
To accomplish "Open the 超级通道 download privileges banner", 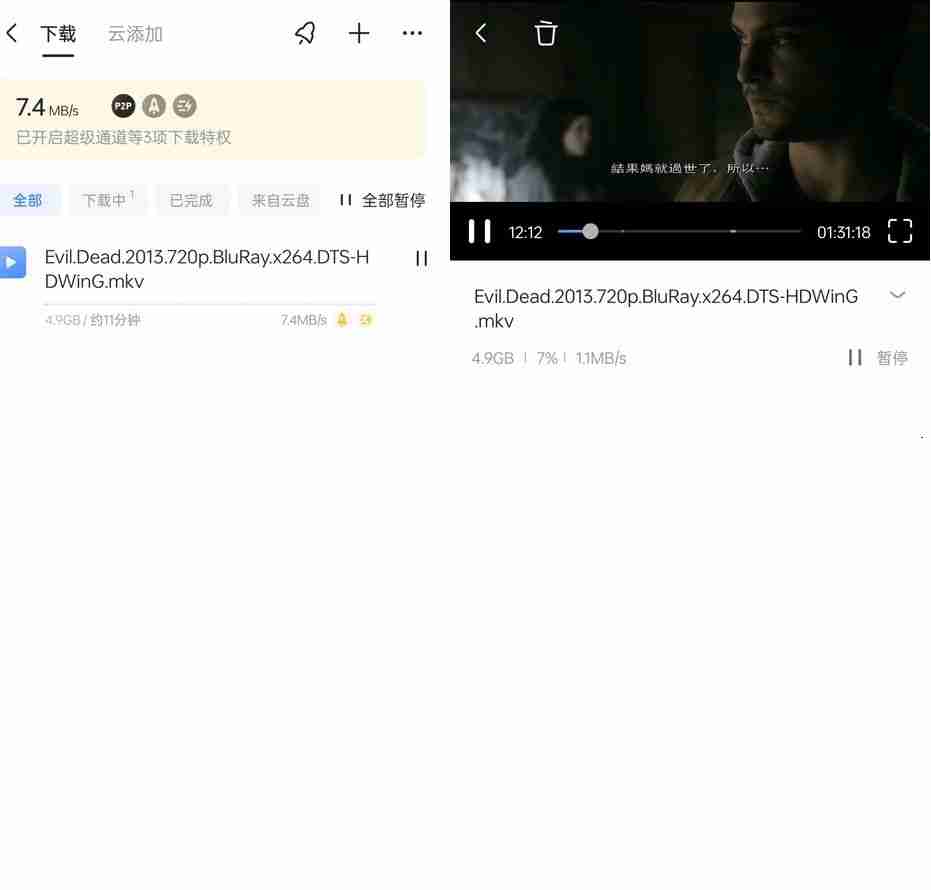I will click(x=212, y=120).
